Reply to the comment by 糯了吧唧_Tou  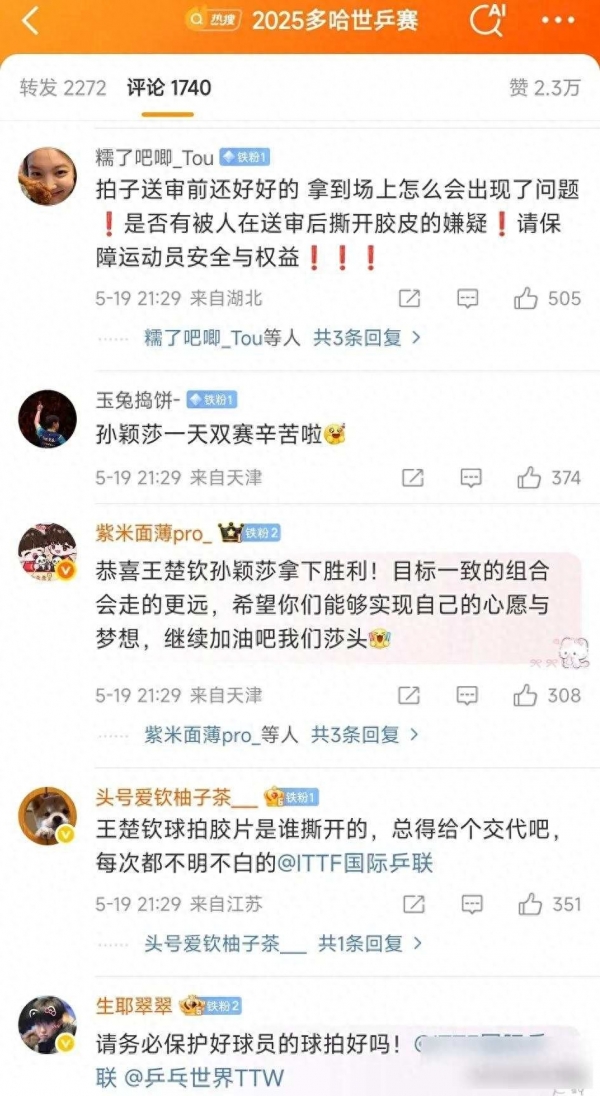(x=467, y=298)
